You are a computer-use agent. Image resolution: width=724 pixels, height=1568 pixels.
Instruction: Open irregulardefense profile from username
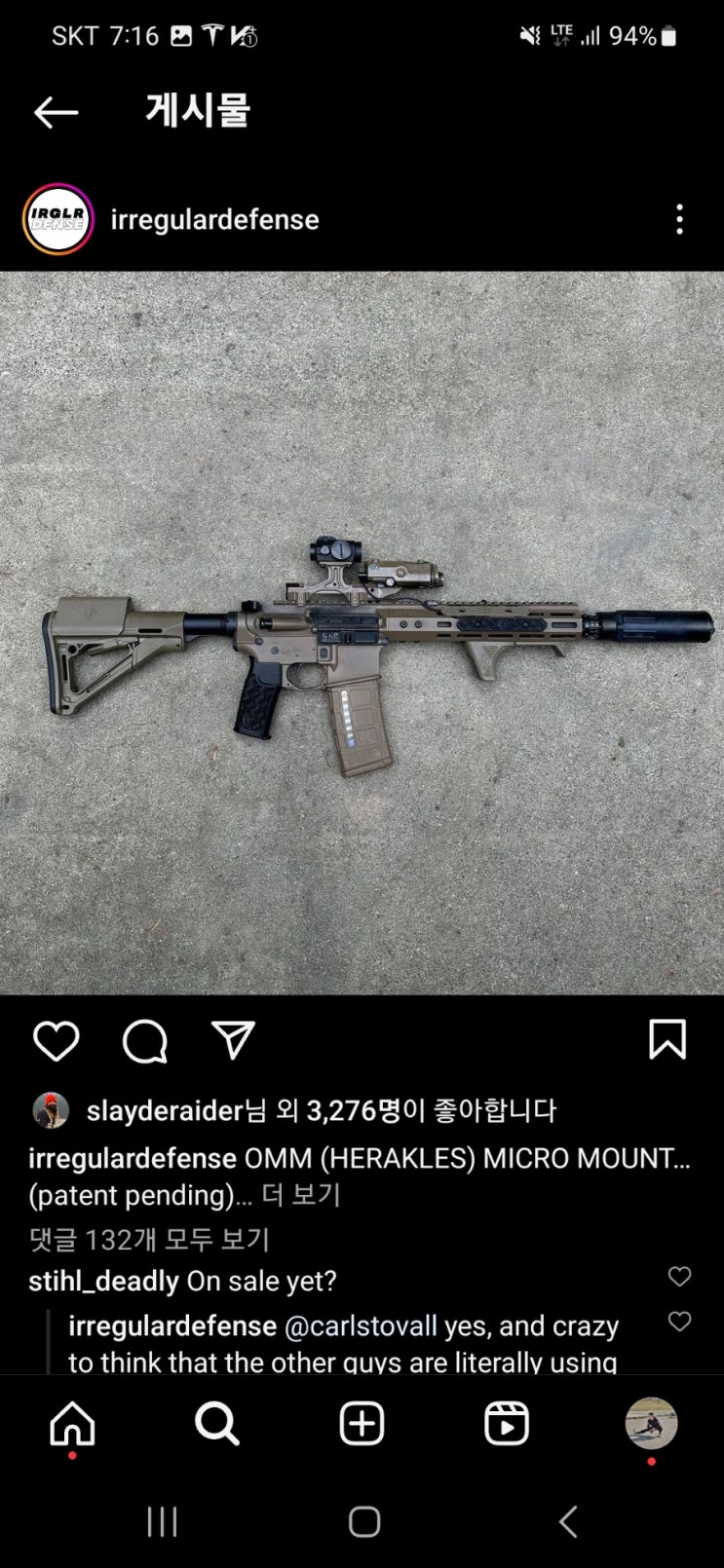(214, 220)
